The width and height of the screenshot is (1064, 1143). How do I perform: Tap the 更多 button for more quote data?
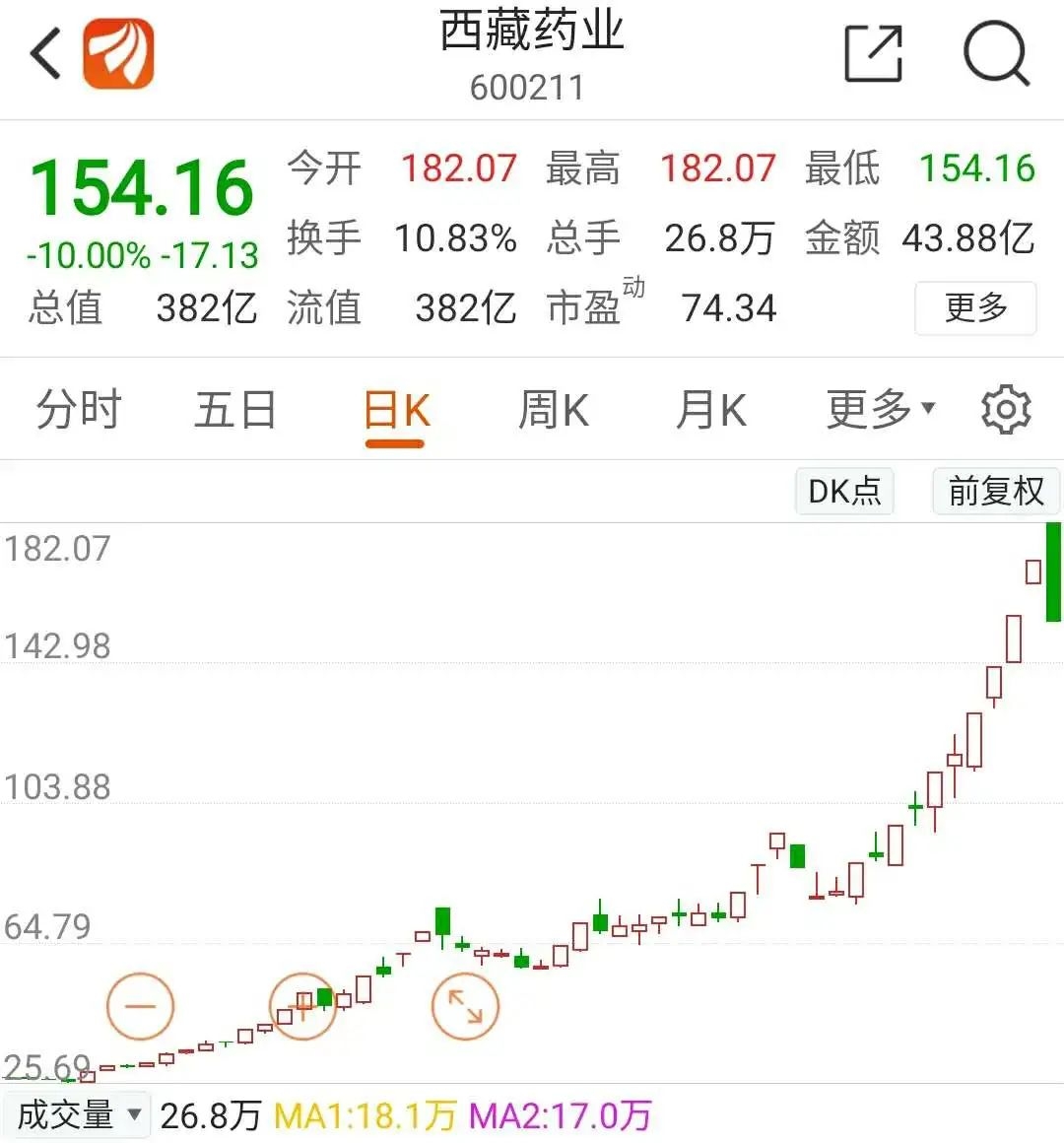[x=974, y=308]
